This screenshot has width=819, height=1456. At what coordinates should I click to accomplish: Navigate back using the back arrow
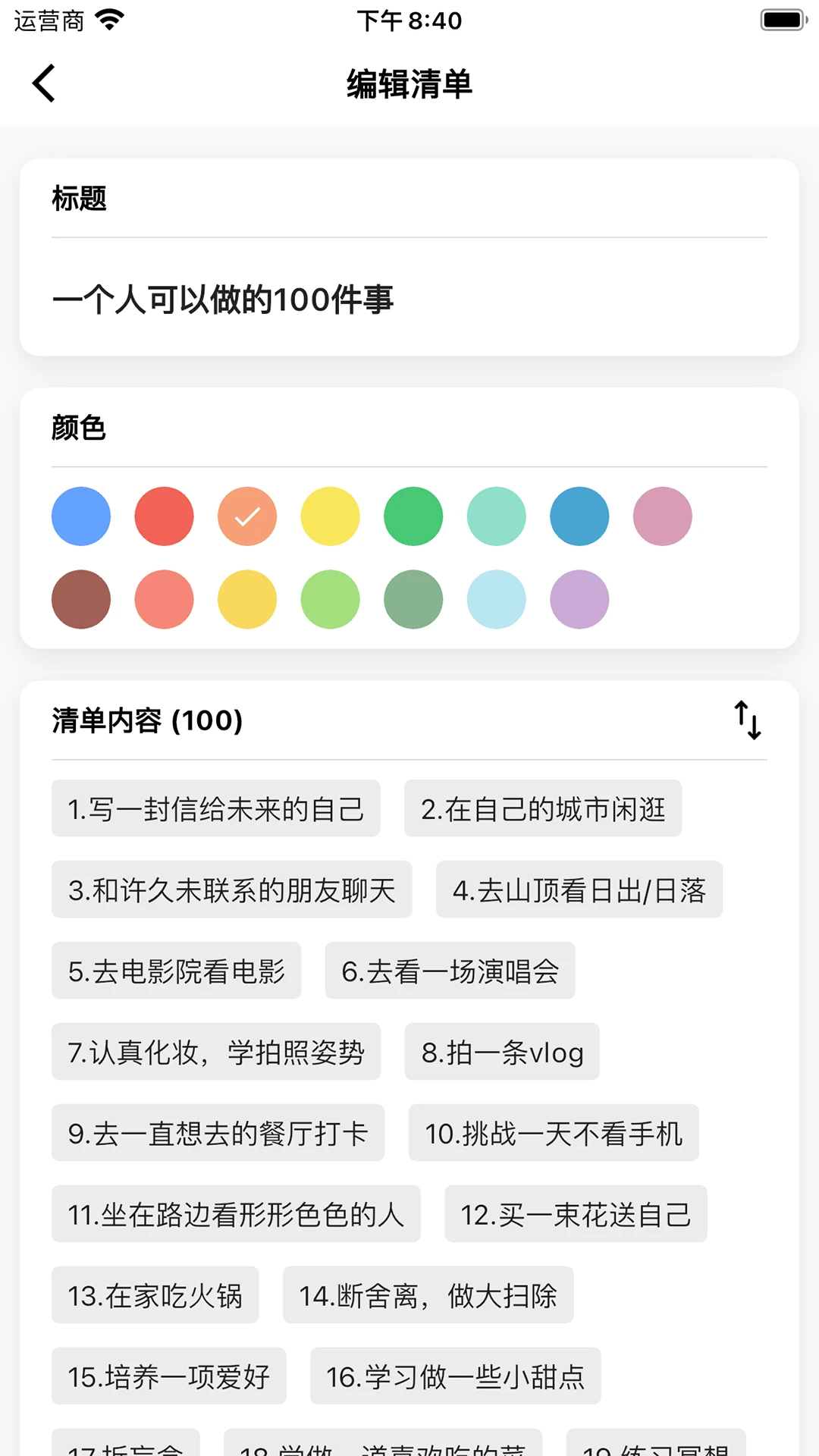pyautogui.click(x=43, y=83)
